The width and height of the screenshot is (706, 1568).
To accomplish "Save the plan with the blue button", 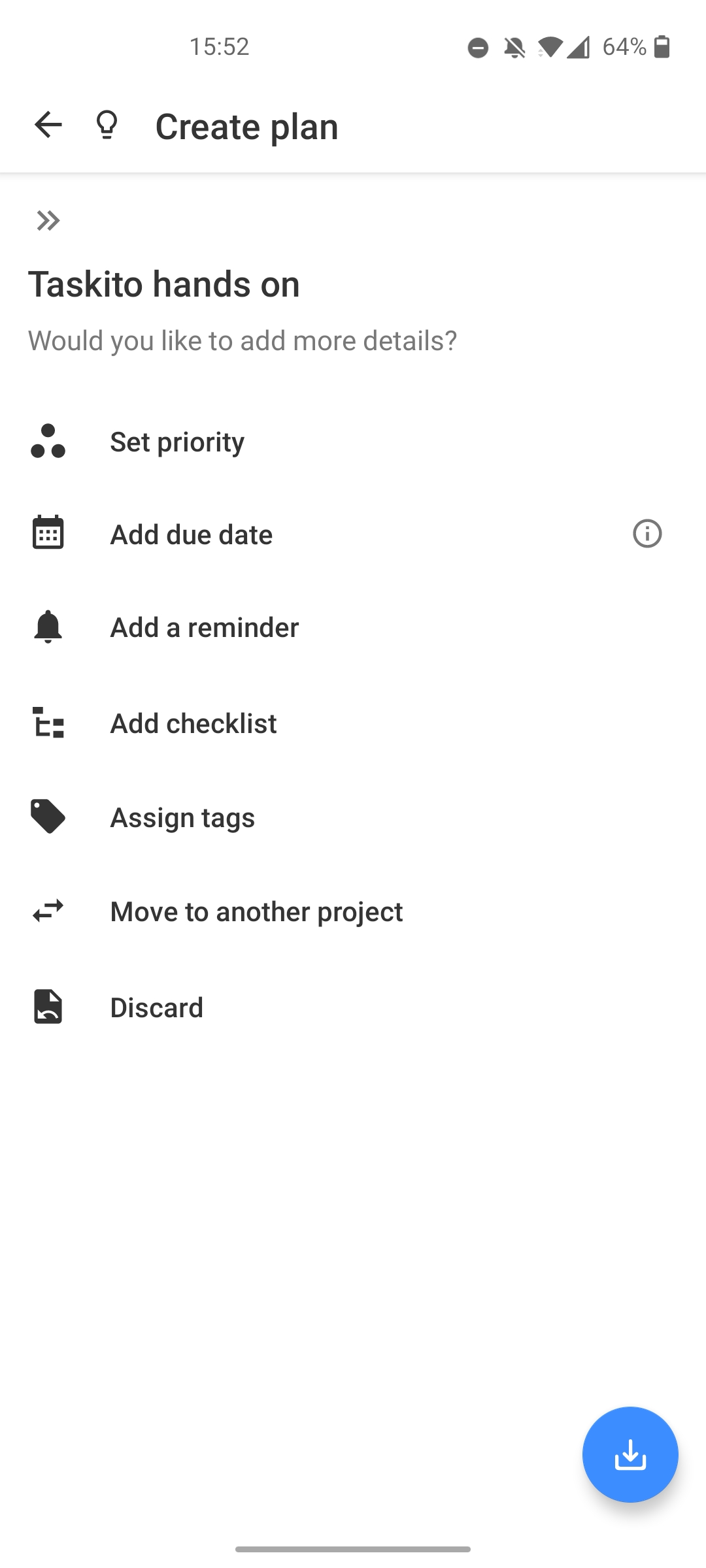I will click(630, 1455).
